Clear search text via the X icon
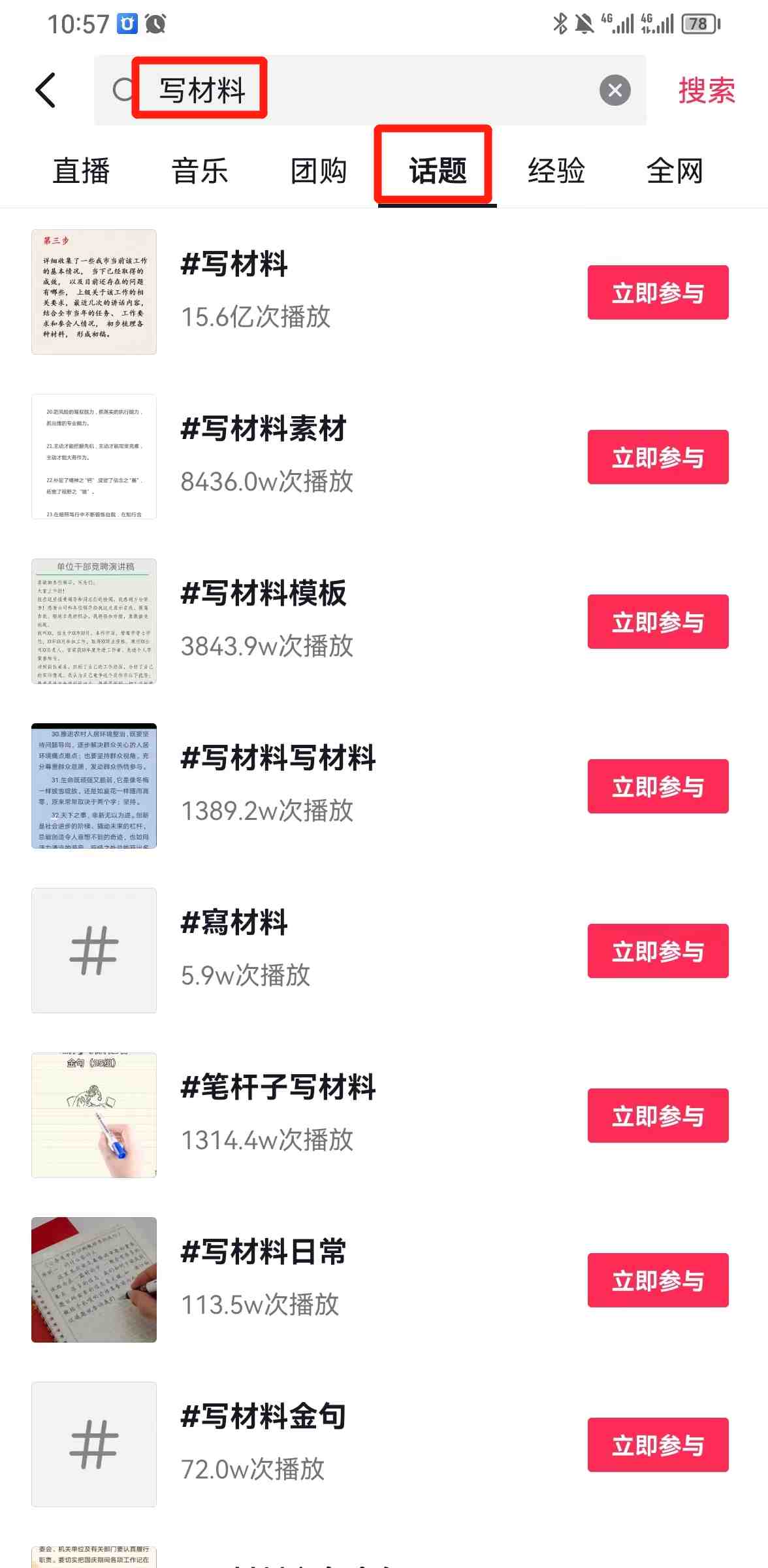The height and width of the screenshot is (1568, 768). (x=615, y=90)
